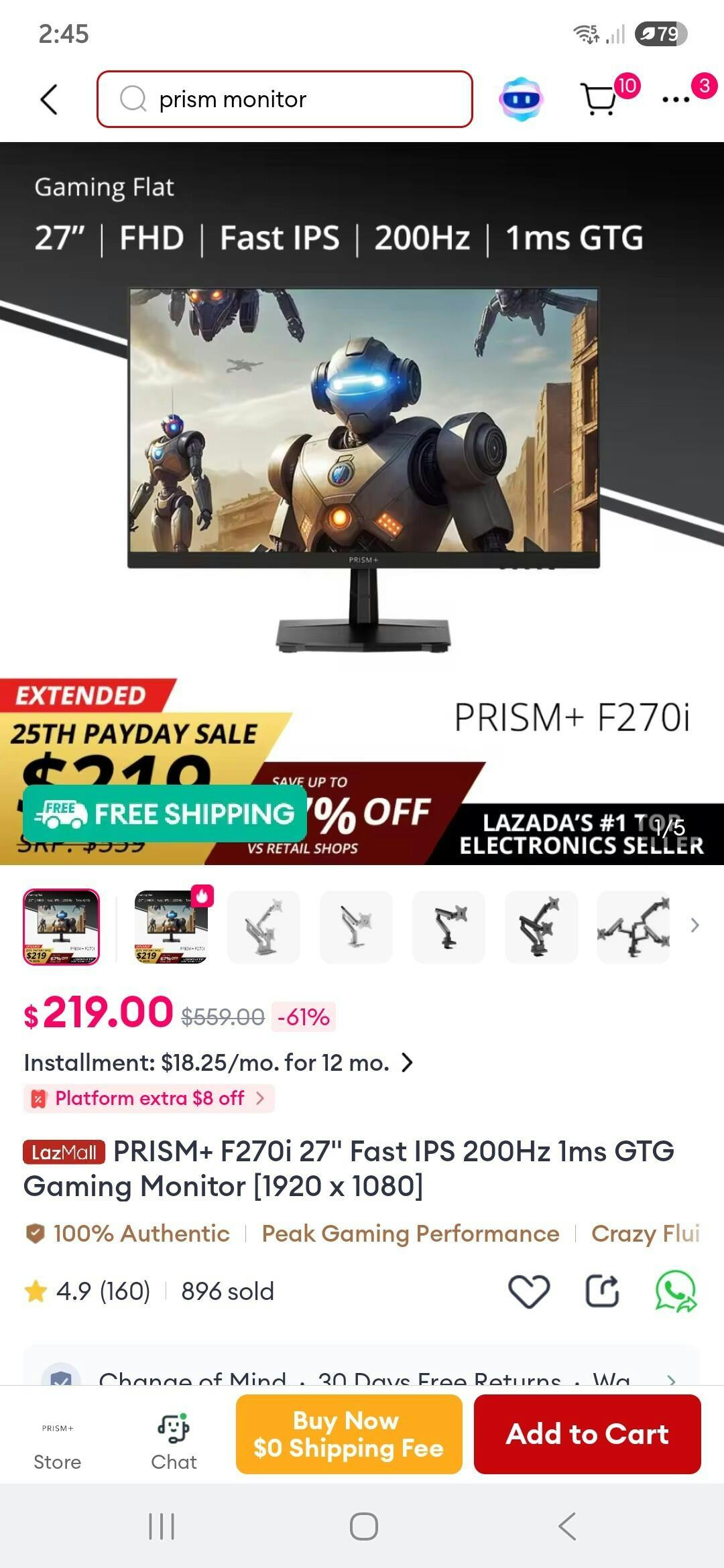Open Change of Mind returns details

pyautogui.click(x=362, y=1377)
